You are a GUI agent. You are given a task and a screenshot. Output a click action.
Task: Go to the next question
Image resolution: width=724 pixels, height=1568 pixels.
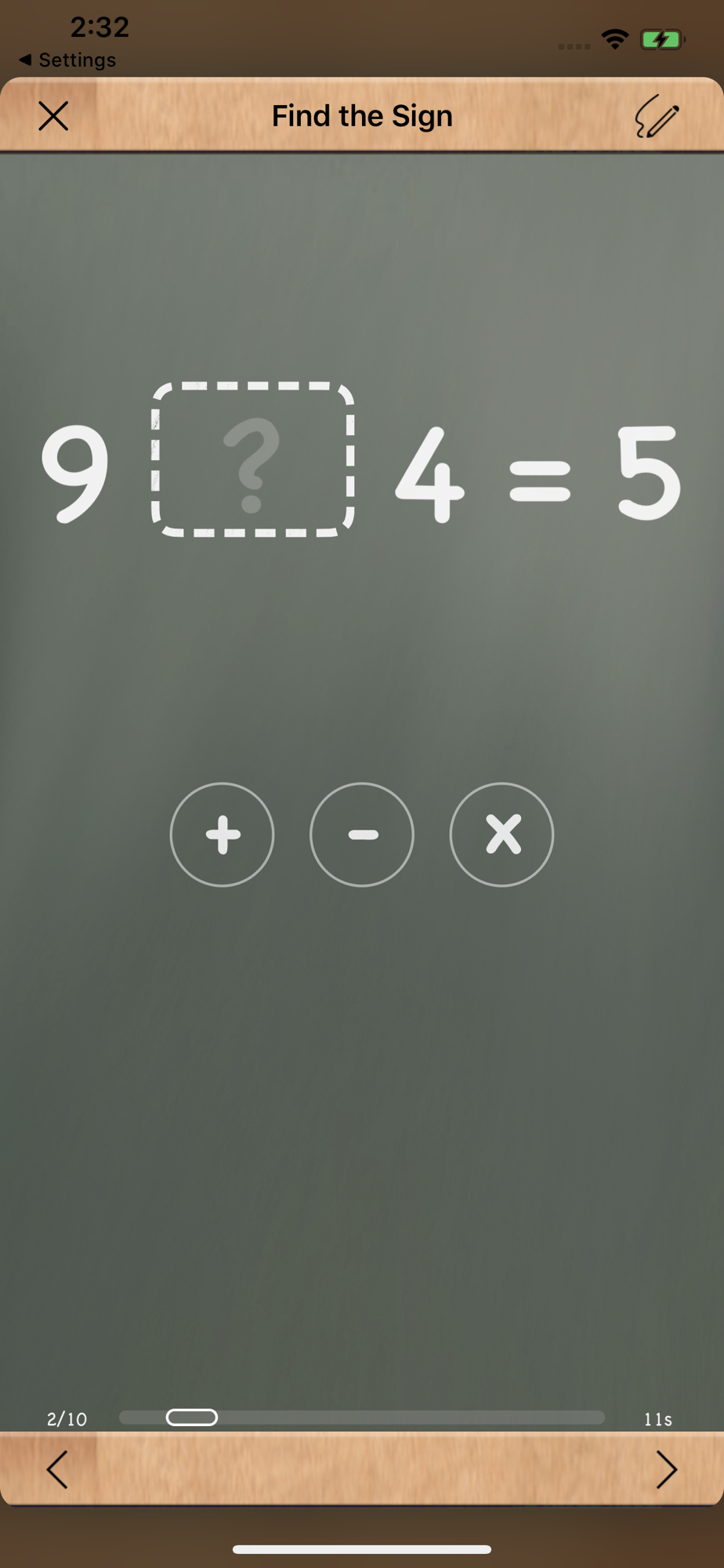(665, 1469)
